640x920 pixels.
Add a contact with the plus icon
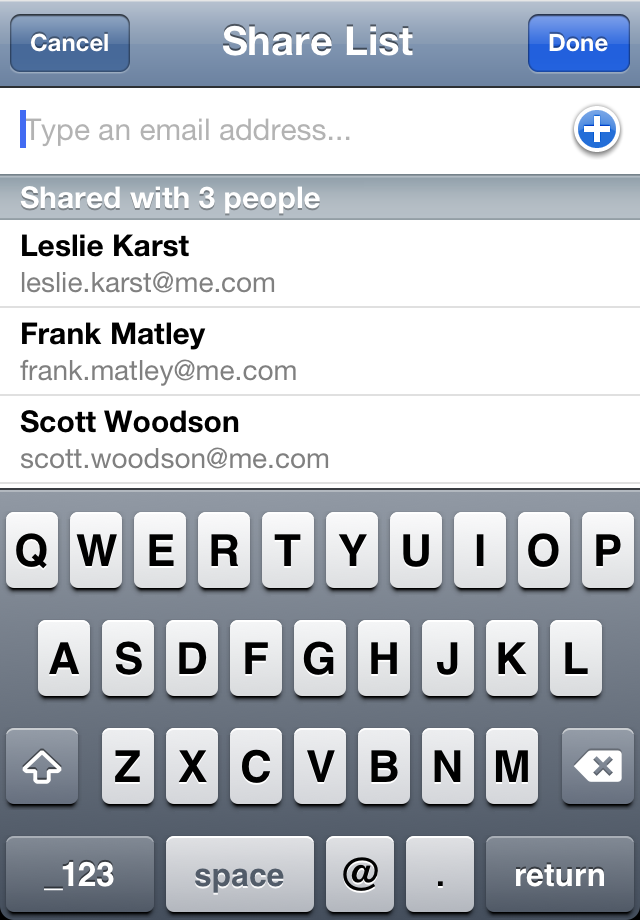coord(596,130)
